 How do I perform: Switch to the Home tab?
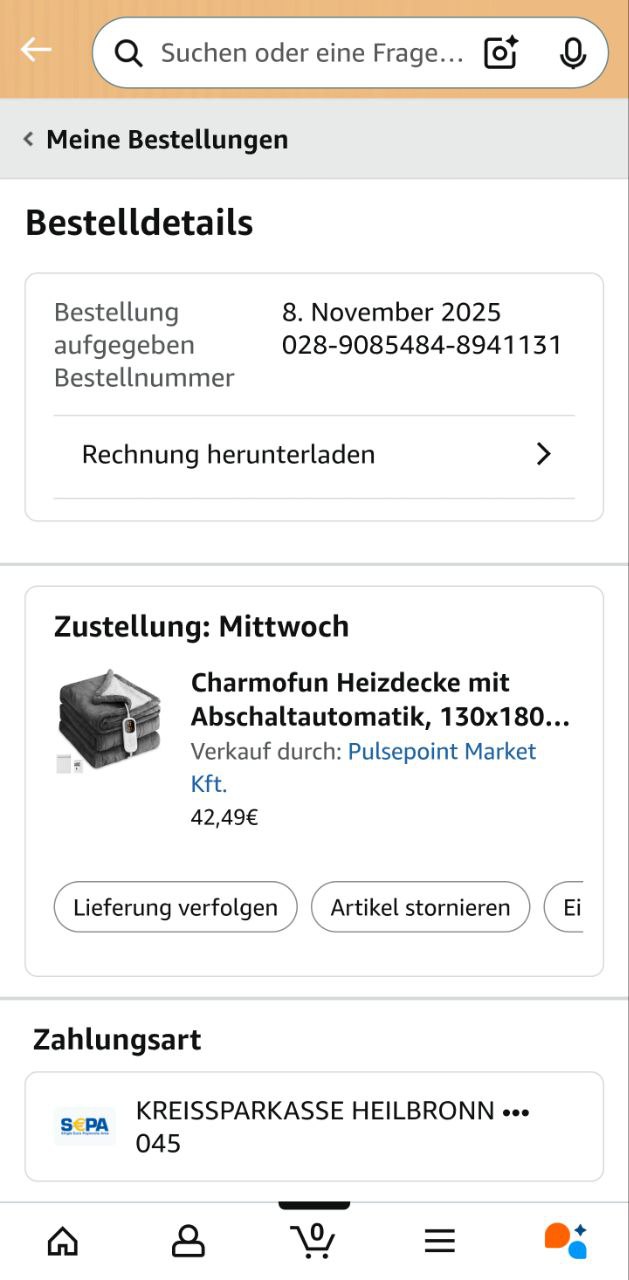coord(63,1241)
